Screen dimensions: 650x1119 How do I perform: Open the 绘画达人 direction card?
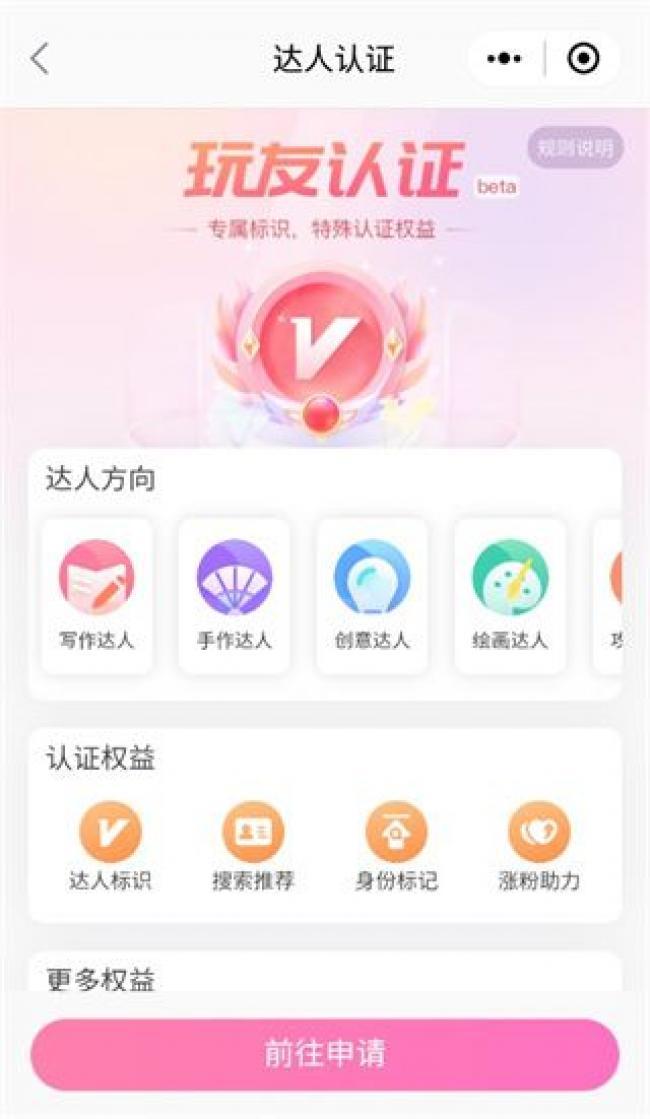[x=510, y=595]
